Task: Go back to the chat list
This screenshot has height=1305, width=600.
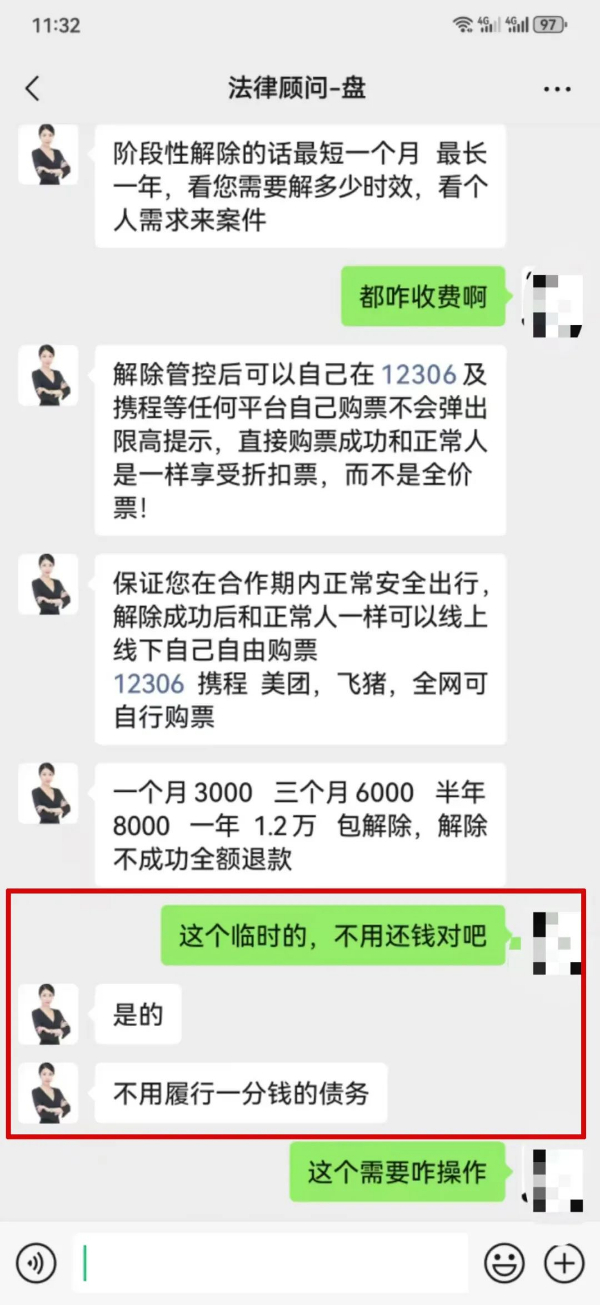Action: tap(32, 88)
